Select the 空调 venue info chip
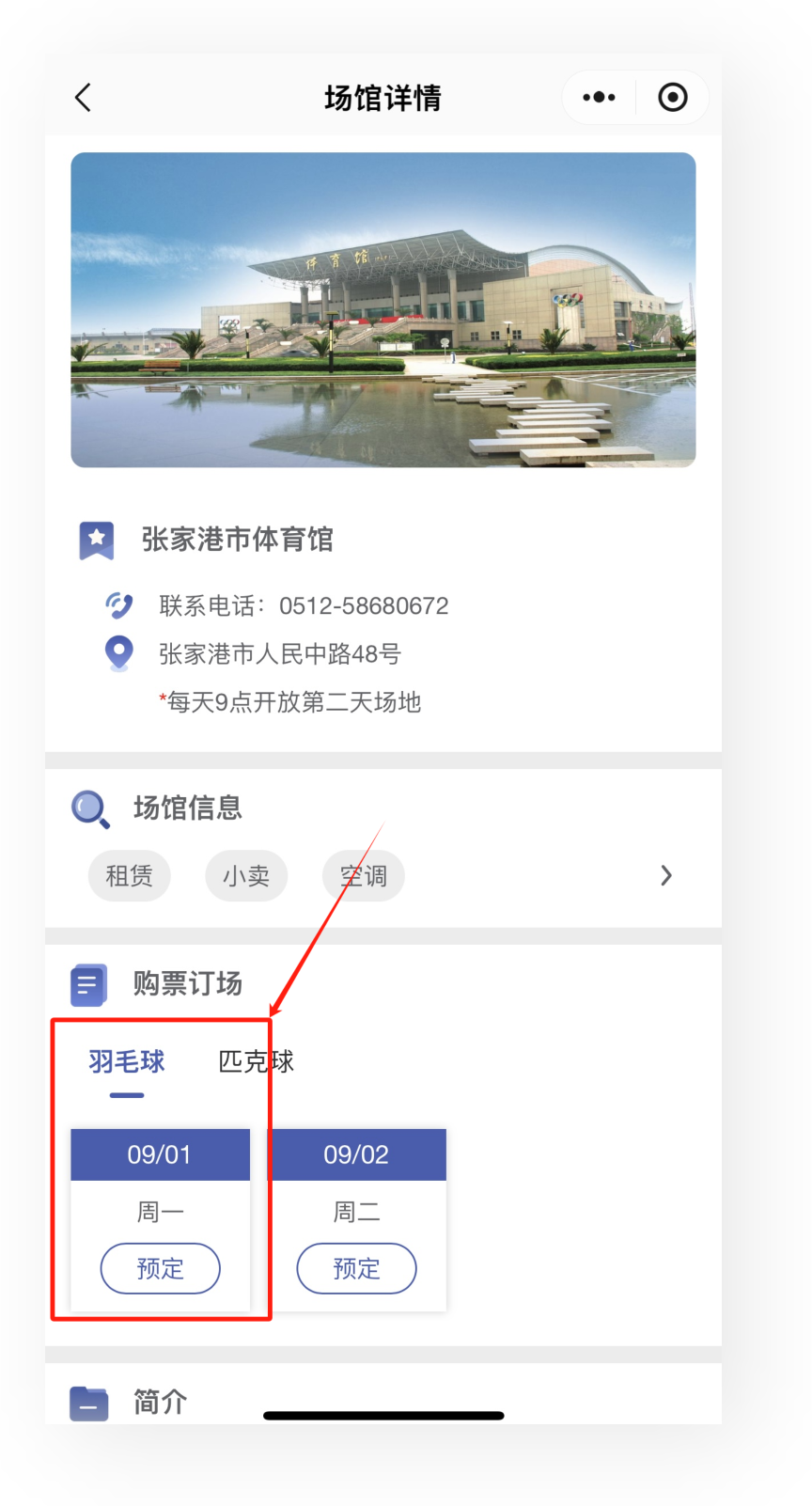 363,876
